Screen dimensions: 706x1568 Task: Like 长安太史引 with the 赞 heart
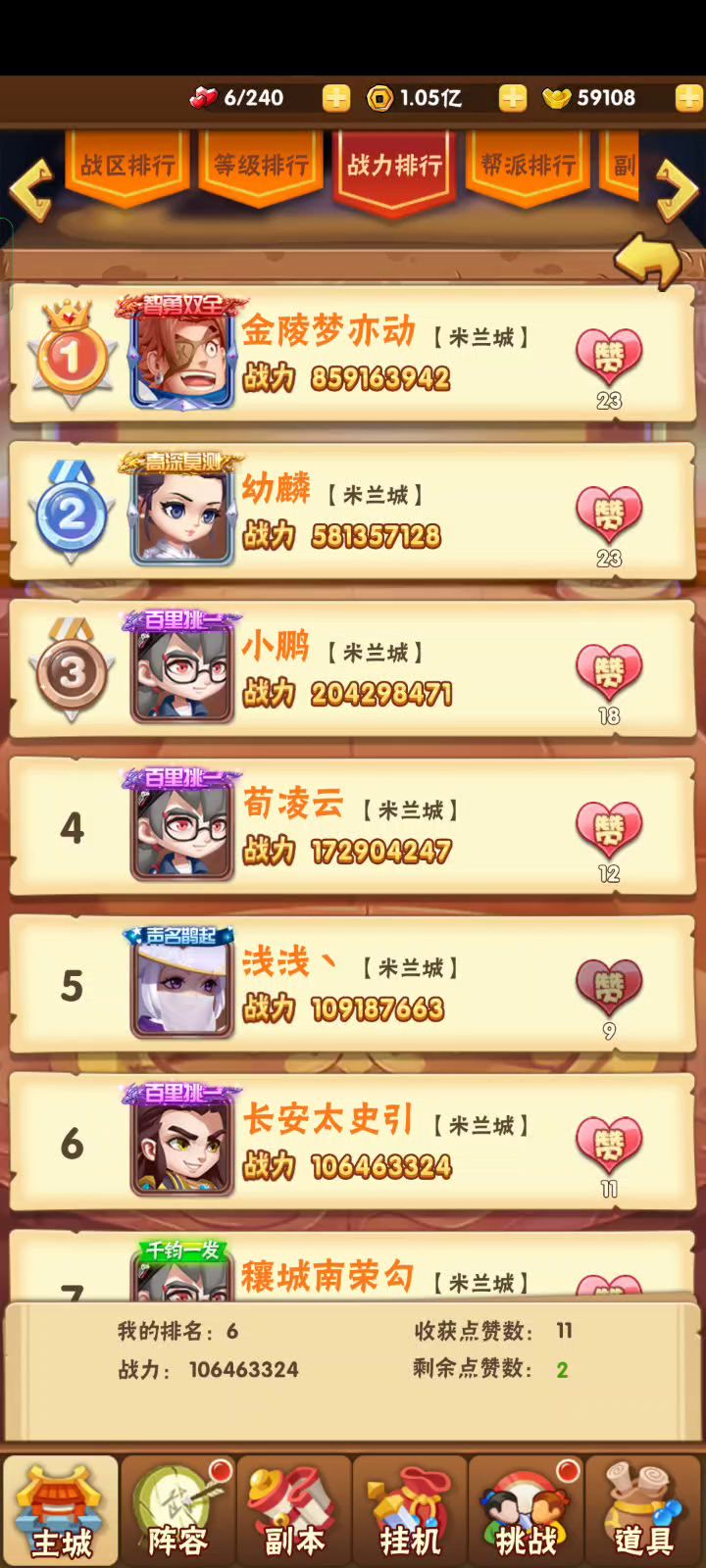tap(609, 1145)
